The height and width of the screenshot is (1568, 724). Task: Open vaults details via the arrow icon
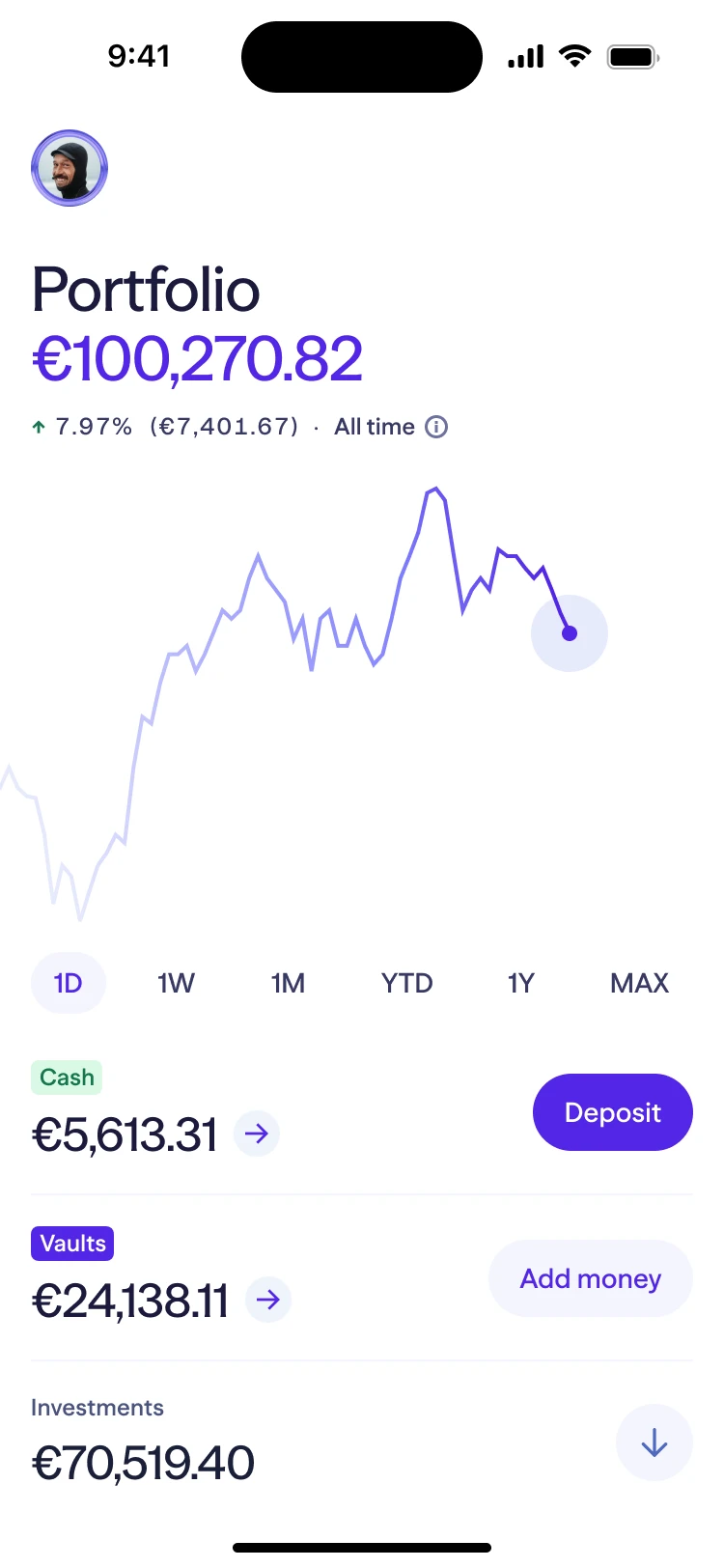coord(268,1300)
